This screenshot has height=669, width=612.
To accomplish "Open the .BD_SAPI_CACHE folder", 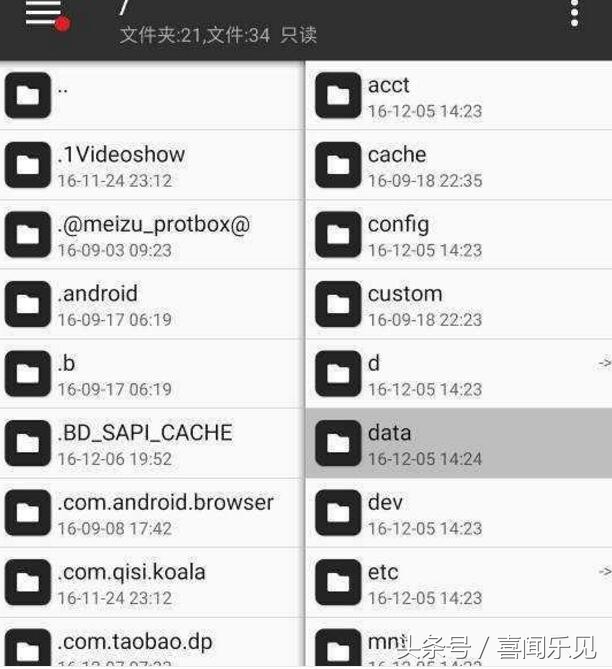I will point(150,444).
